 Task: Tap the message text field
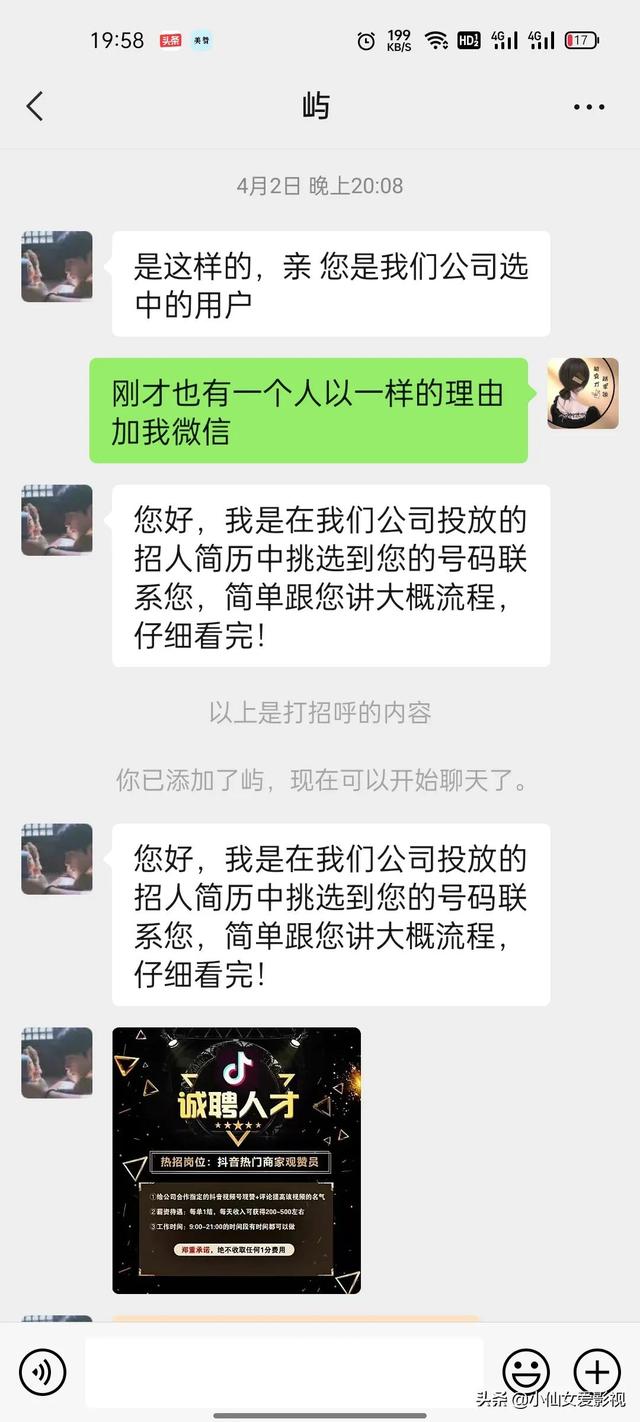click(283, 1371)
